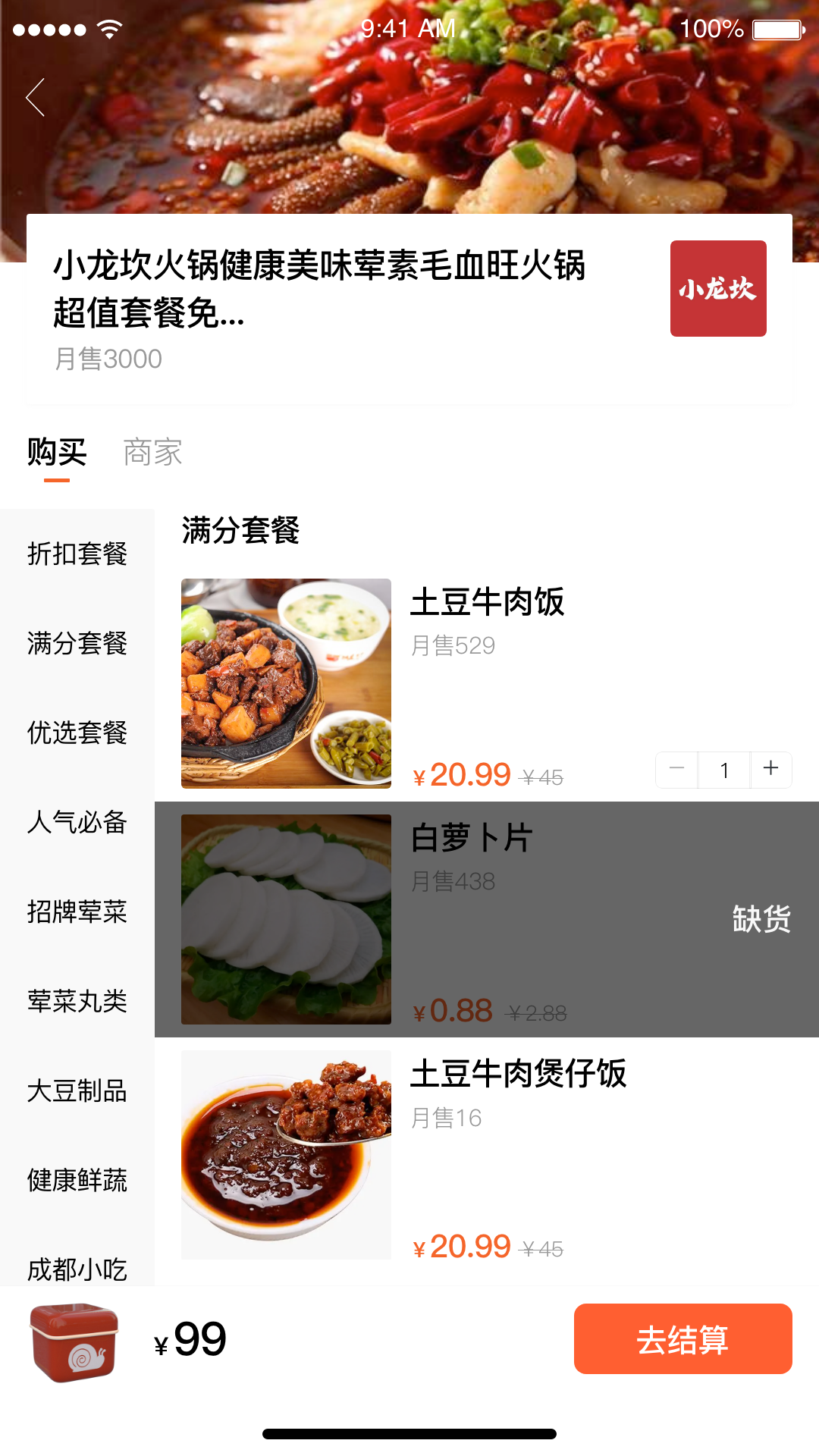The image size is (819, 1456).
Task: Switch to the 购买 tab
Action: (57, 453)
